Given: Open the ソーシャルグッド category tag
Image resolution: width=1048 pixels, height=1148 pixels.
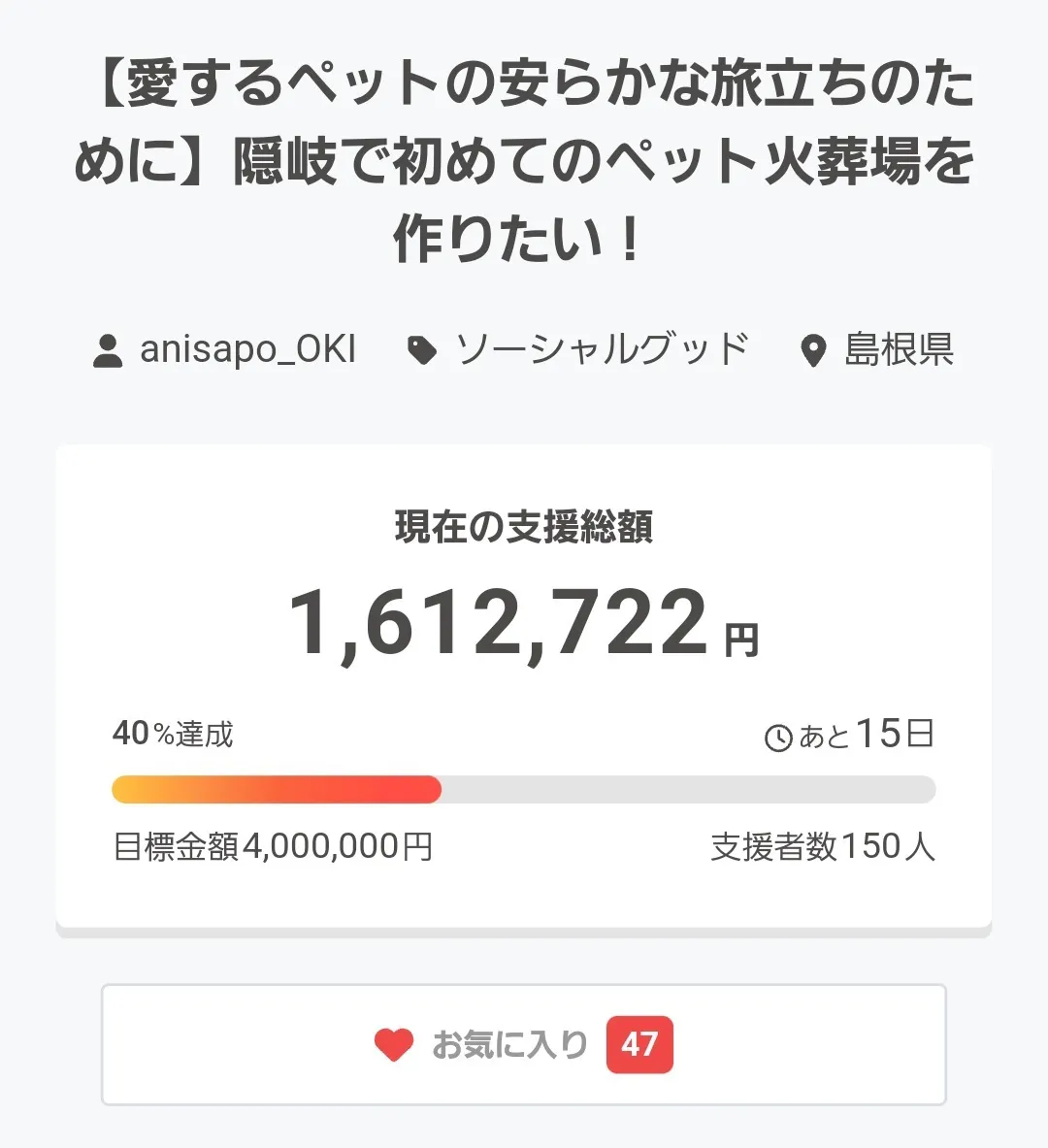Looking at the screenshot, I should tap(601, 349).
